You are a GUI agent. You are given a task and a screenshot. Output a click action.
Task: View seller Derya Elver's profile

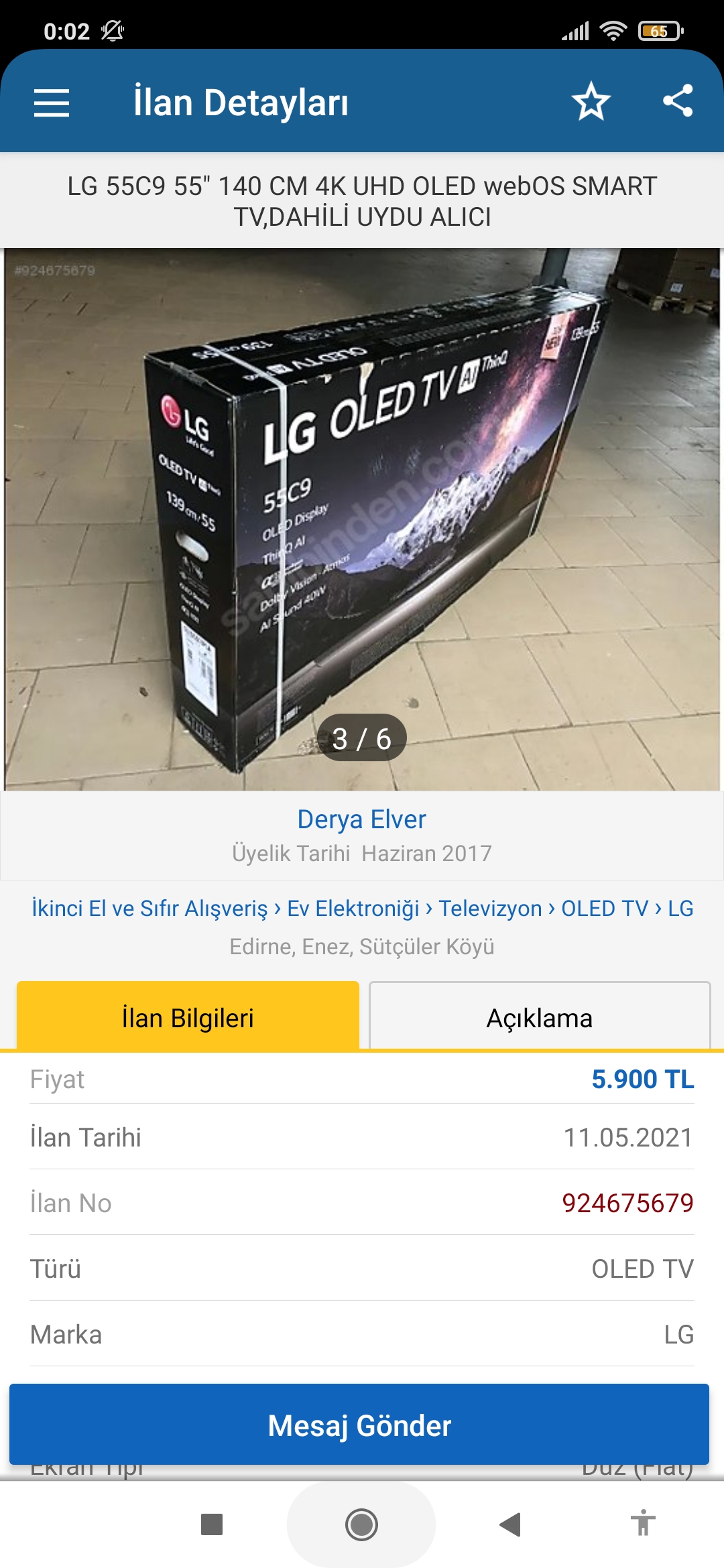[x=361, y=820]
